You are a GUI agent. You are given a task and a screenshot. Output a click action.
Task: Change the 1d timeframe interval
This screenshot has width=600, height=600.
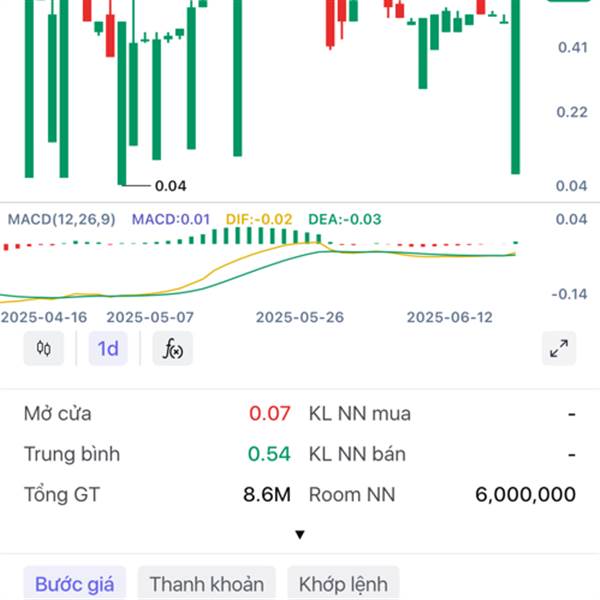[x=107, y=349]
